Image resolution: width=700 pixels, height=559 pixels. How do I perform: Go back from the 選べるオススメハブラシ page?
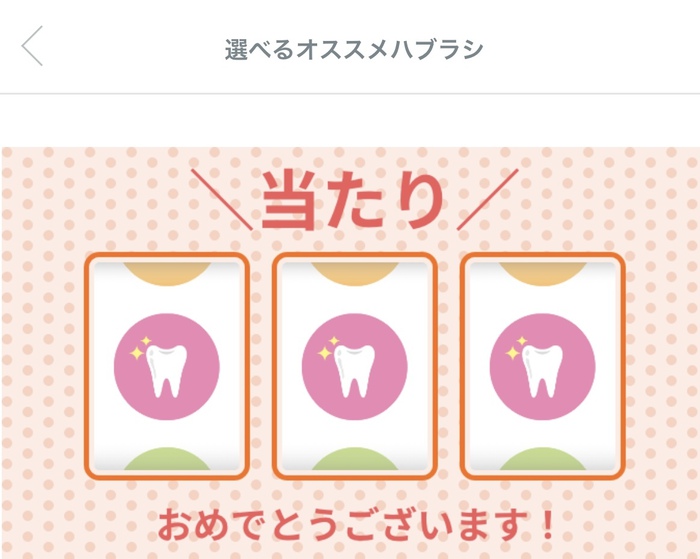coord(33,47)
